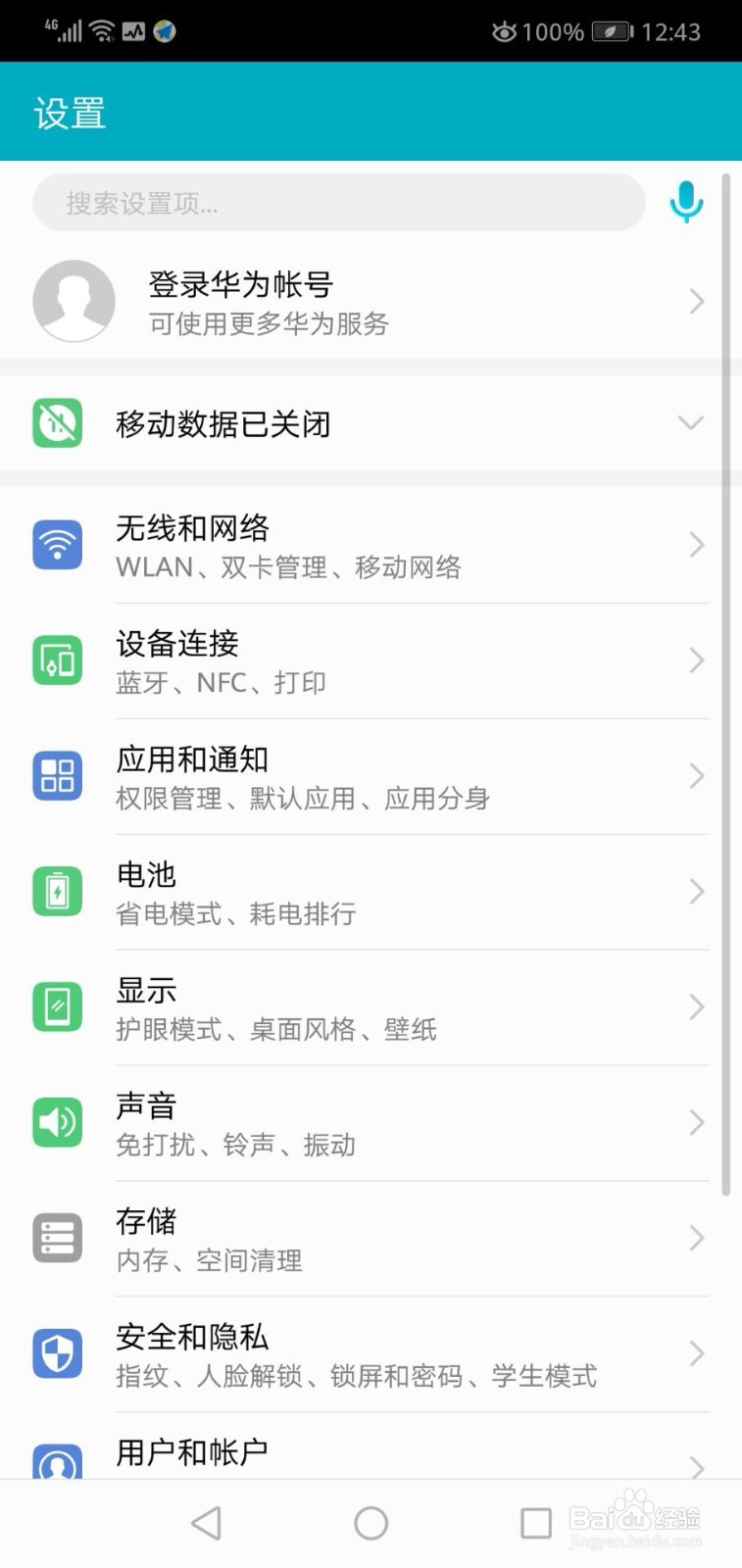Open 应用和通知 apps icon
742x1568 pixels.
click(57, 775)
